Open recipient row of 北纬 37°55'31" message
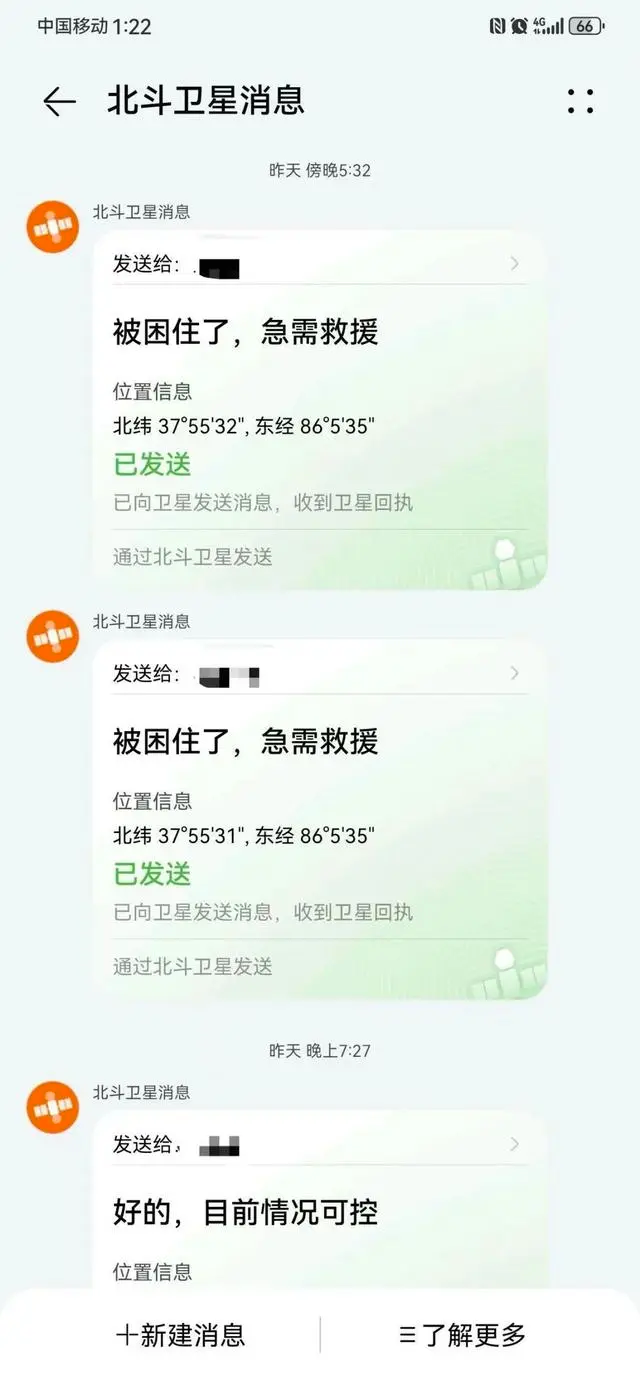This screenshot has height=1381, width=640. tap(318, 674)
